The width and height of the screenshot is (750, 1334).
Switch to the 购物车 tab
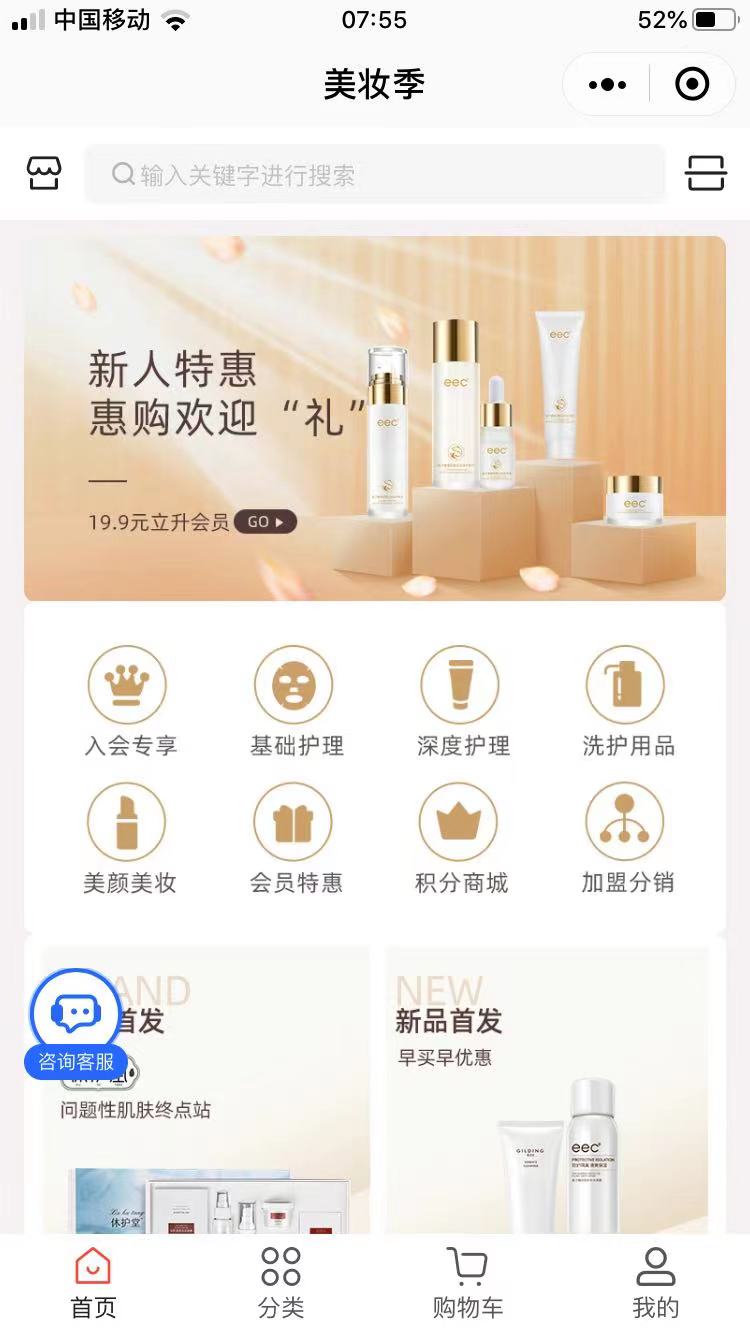pos(467,1283)
